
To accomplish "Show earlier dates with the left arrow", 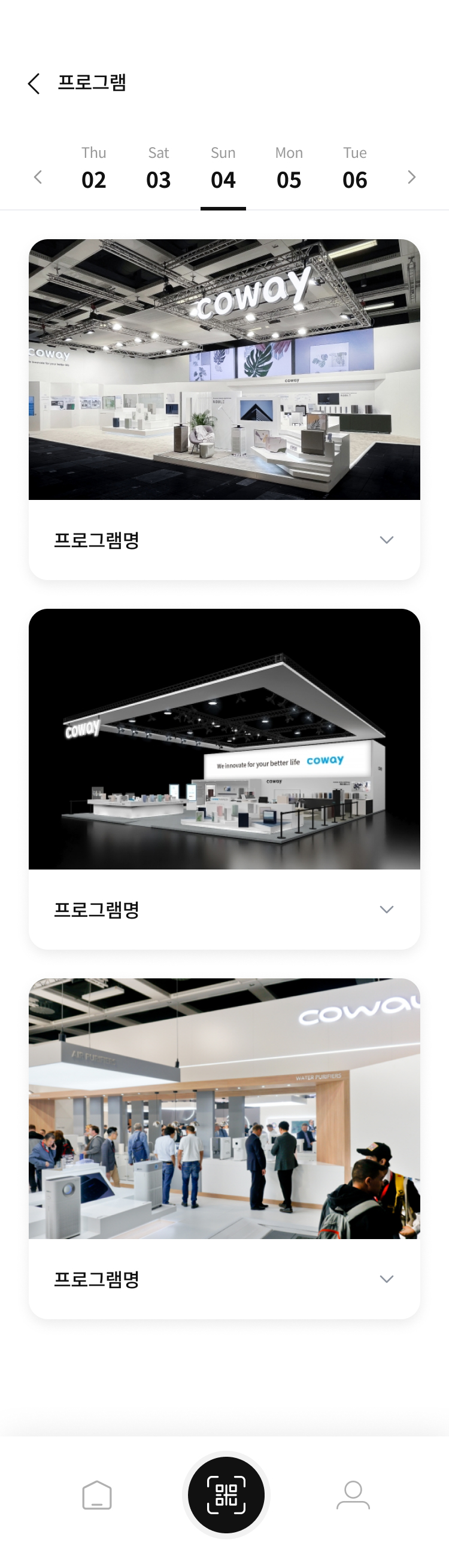I will pyautogui.click(x=38, y=177).
